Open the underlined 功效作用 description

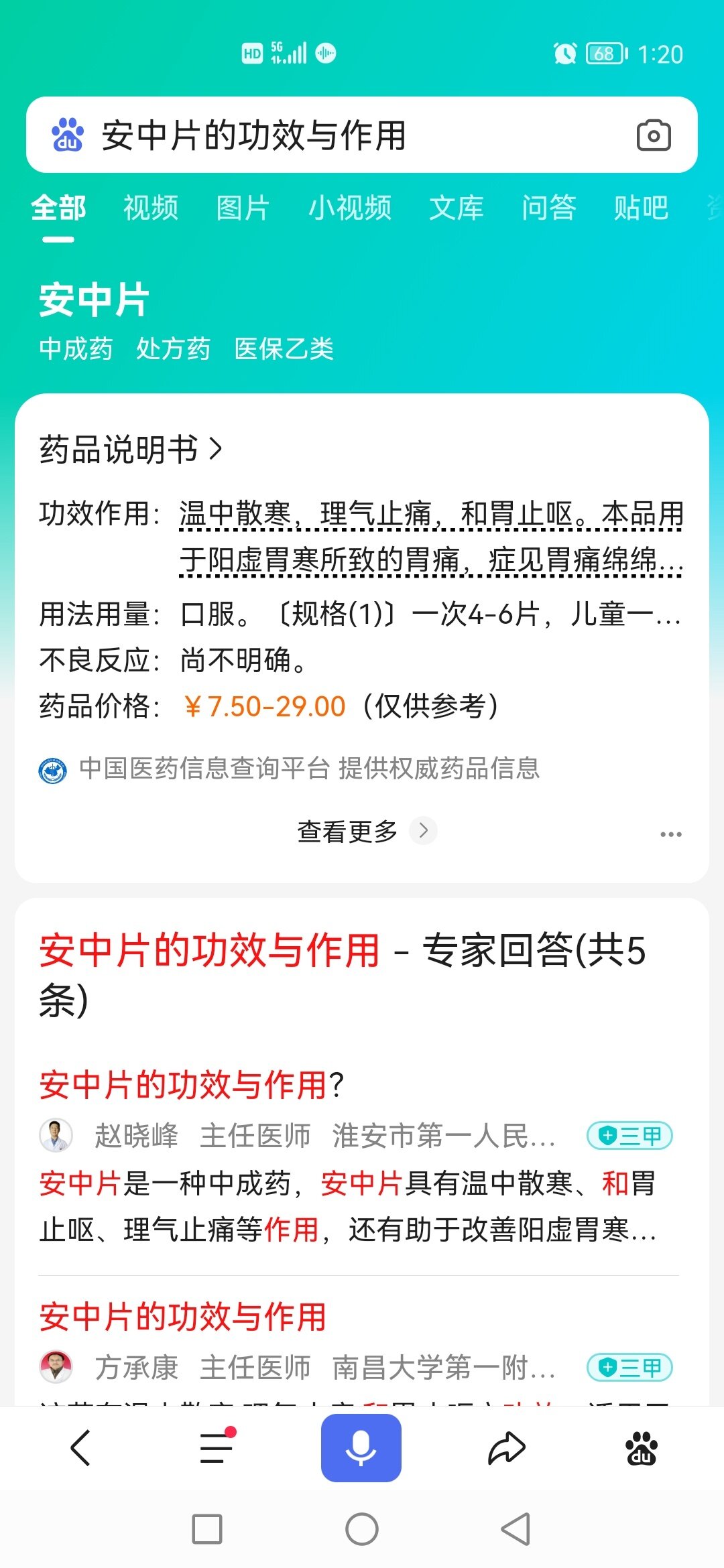coord(430,537)
